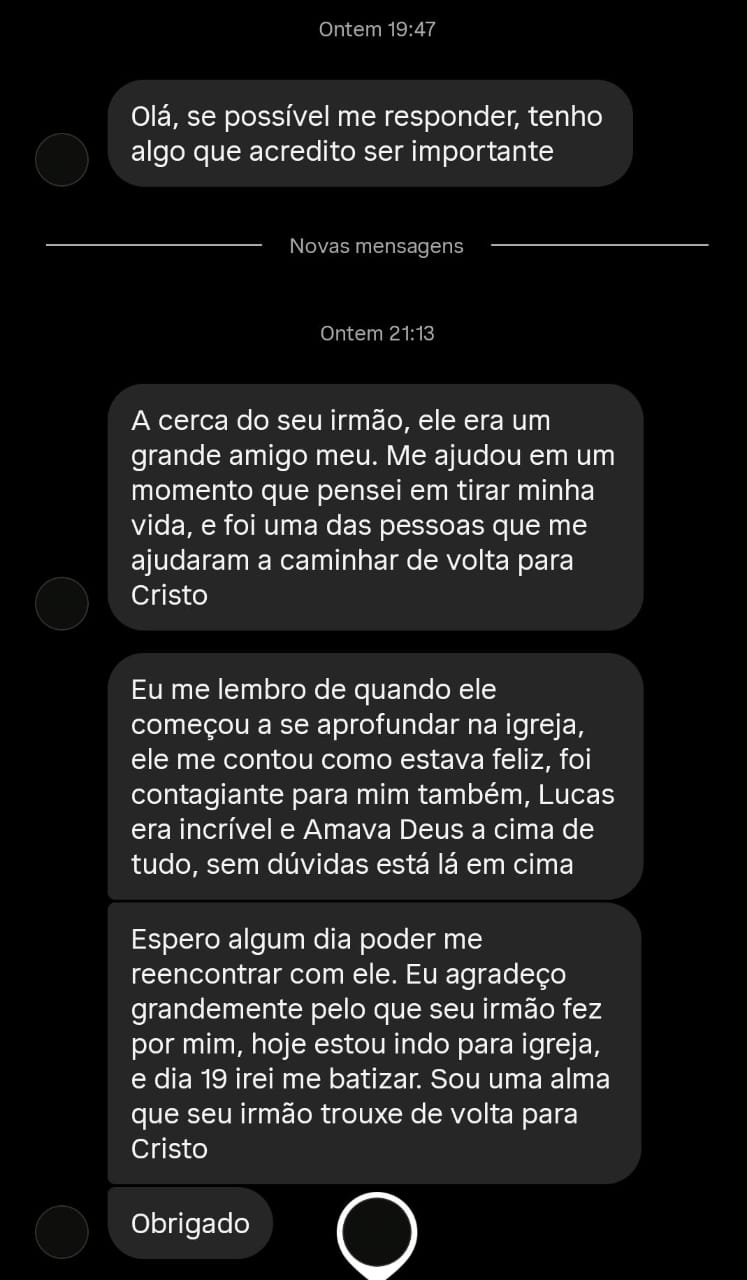Open sender's avatar beside the "Olá" message
Image resolution: width=747 pixels, height=1280 pixels.
click(62, 160)
